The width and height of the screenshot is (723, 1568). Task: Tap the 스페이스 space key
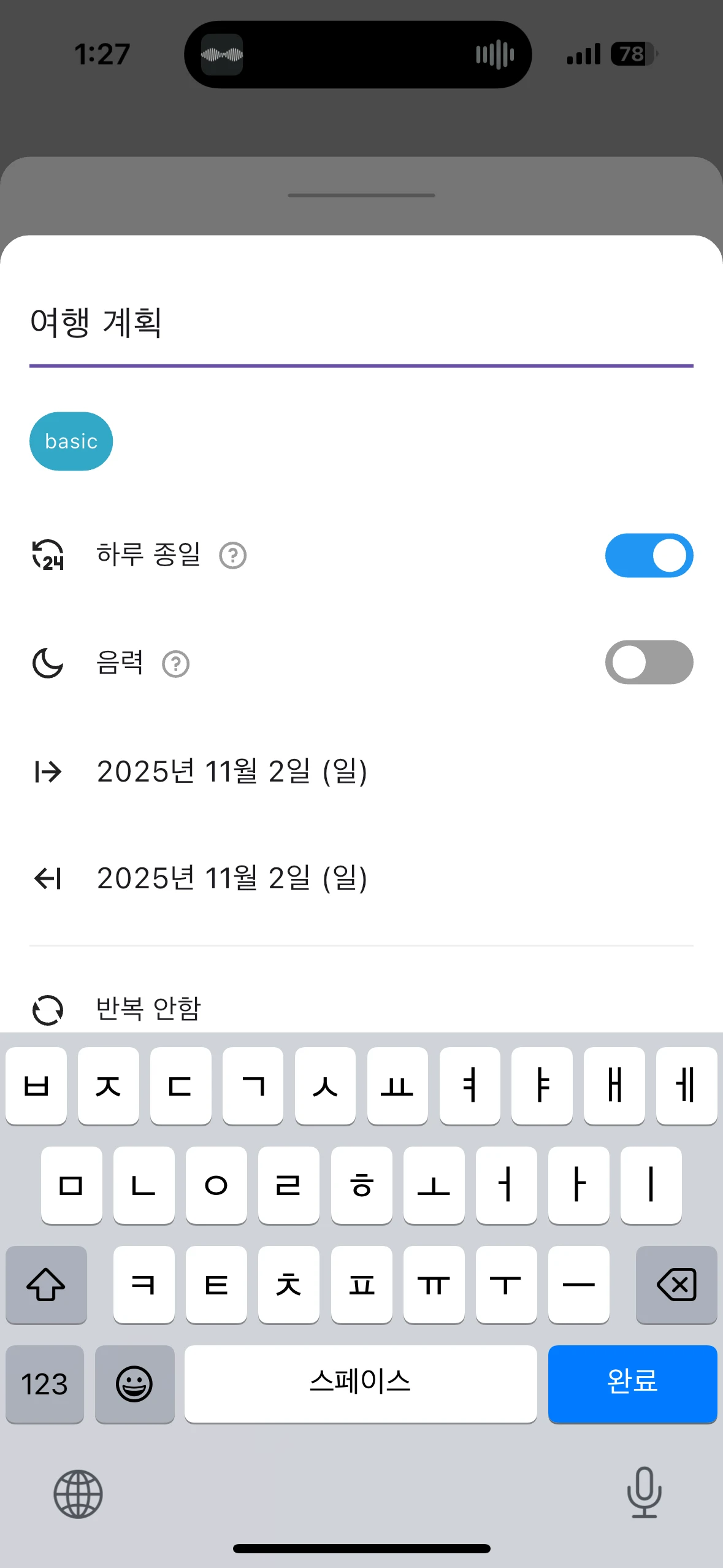coord(361,1383)
